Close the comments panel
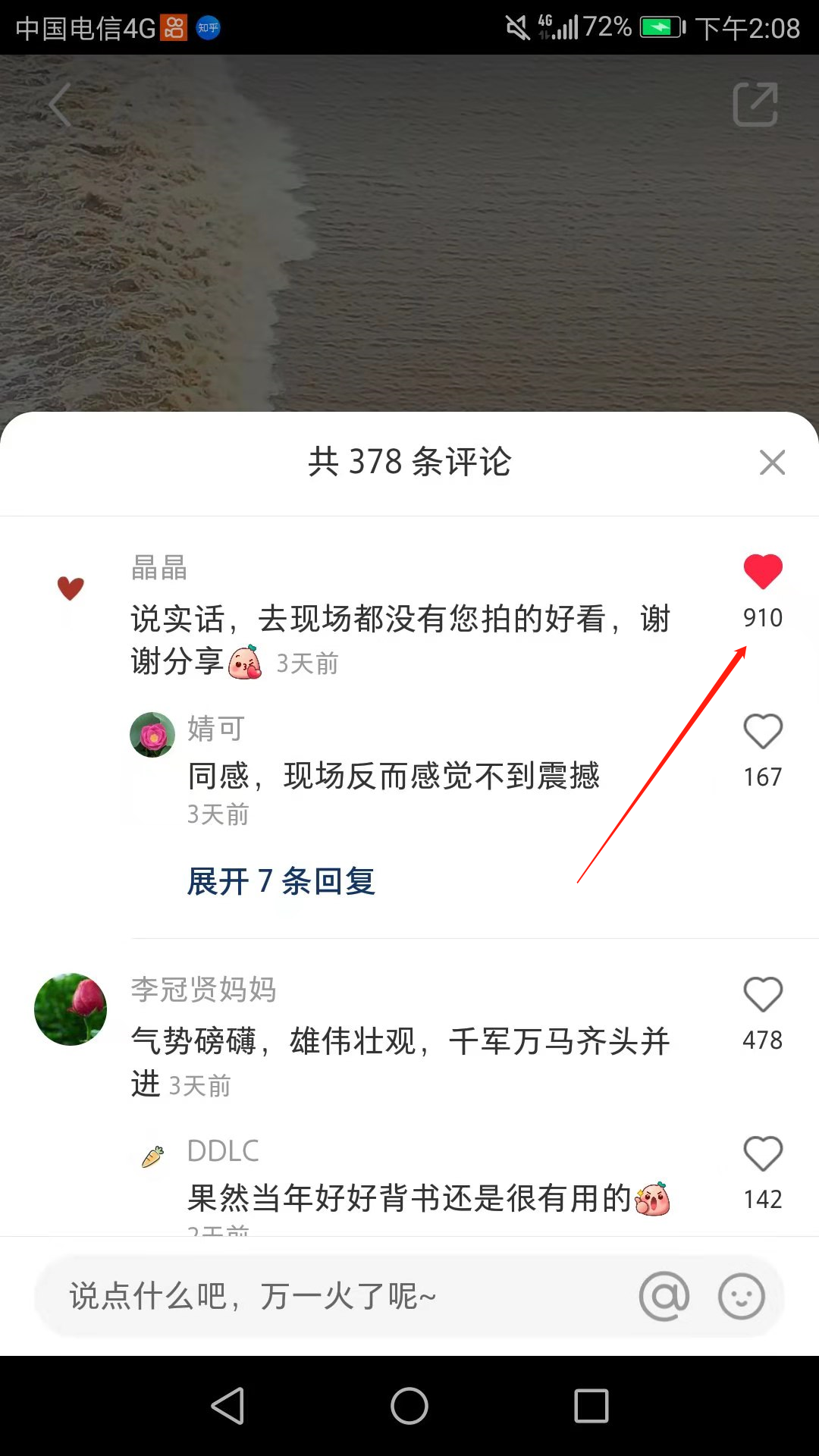Viewport: 819px width, 1456px height. pyautogui.click(x=772, y=462)
